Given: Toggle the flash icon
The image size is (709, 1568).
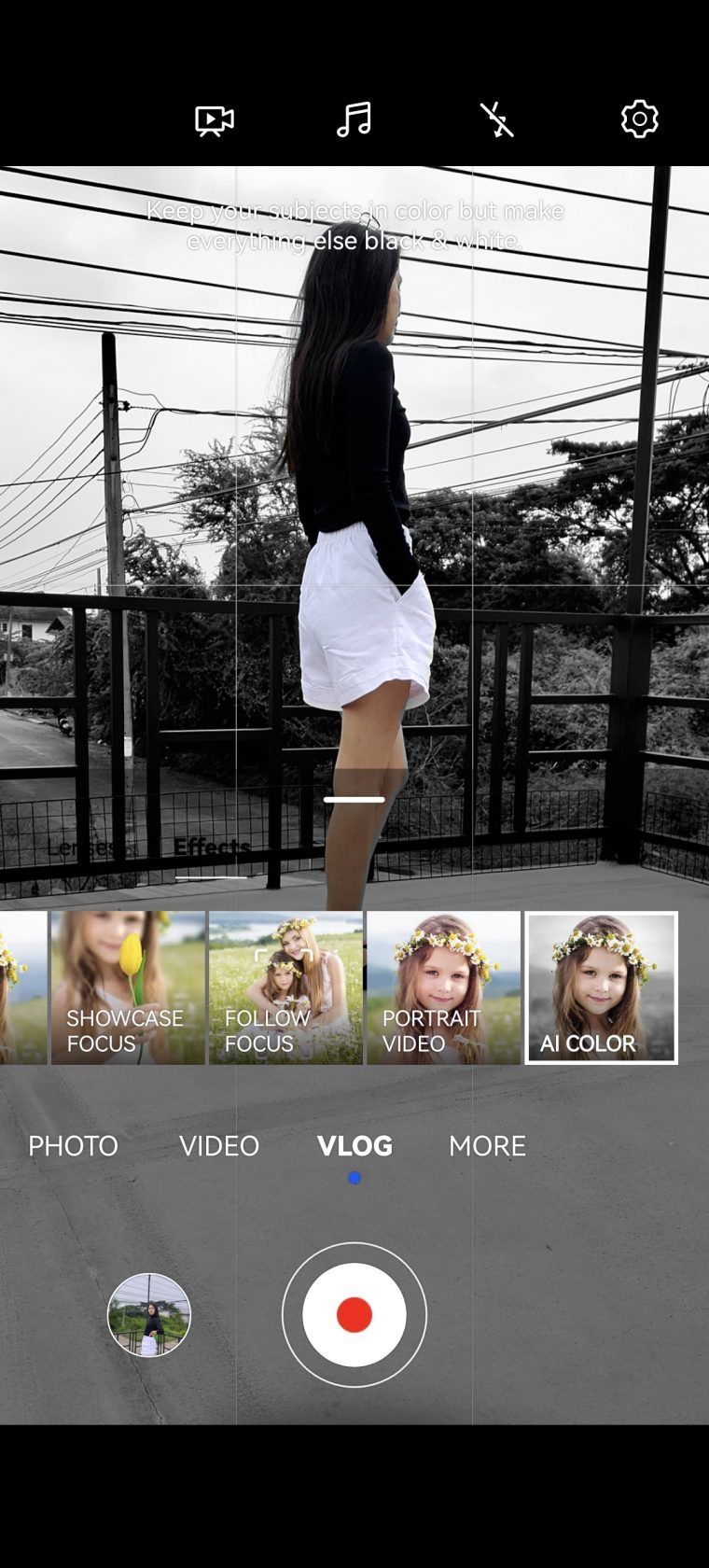Looking at the screenshot, I should (x=497, y=120).
